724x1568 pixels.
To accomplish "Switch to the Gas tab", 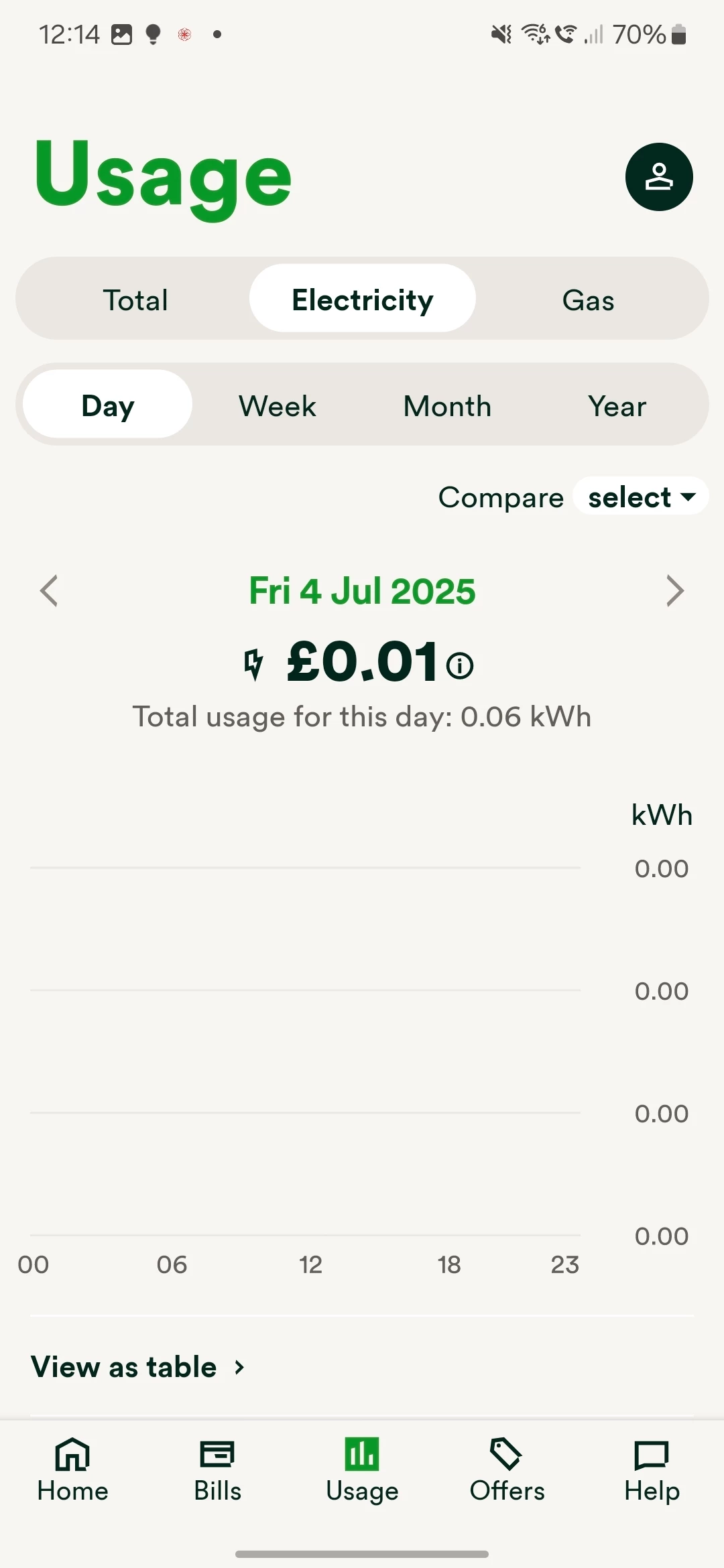I will [x=588, y=300].
